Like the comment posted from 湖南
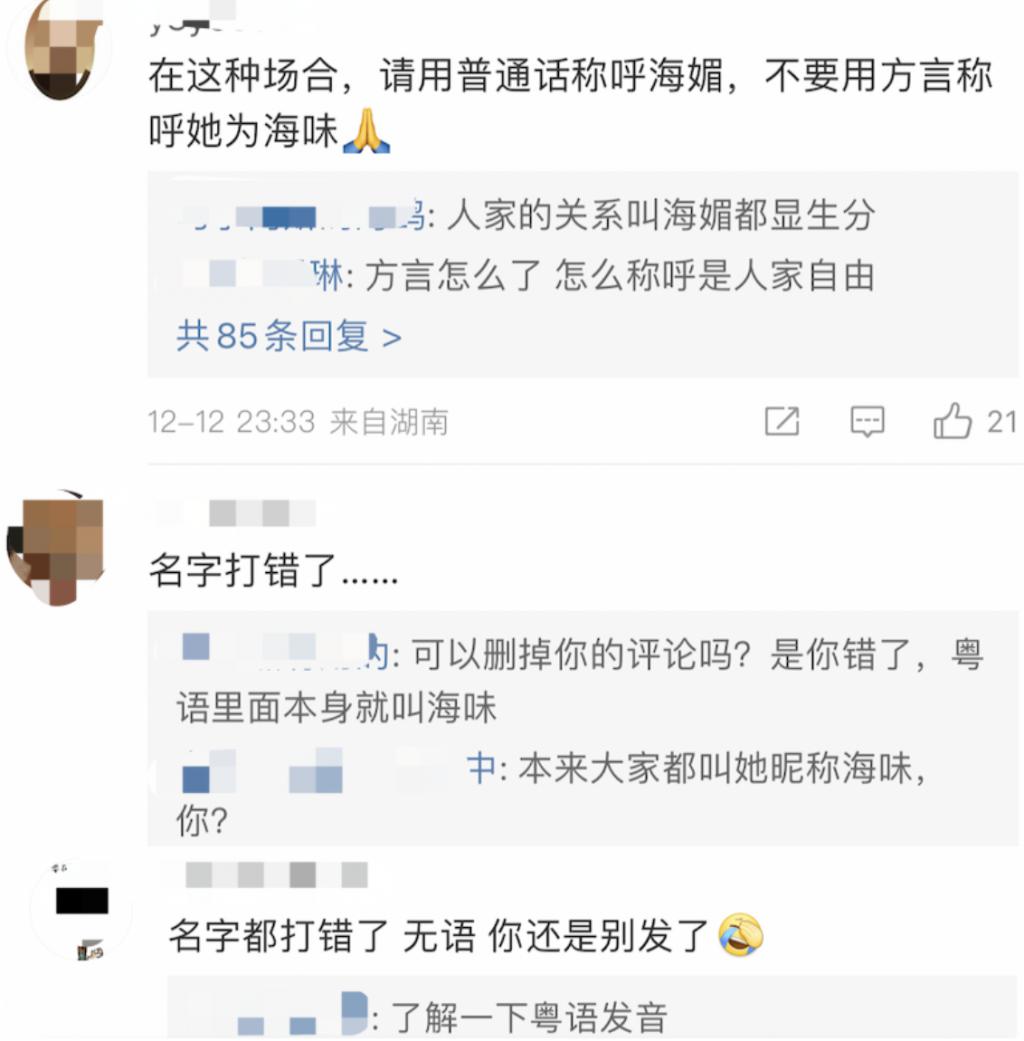 (953, 422)
